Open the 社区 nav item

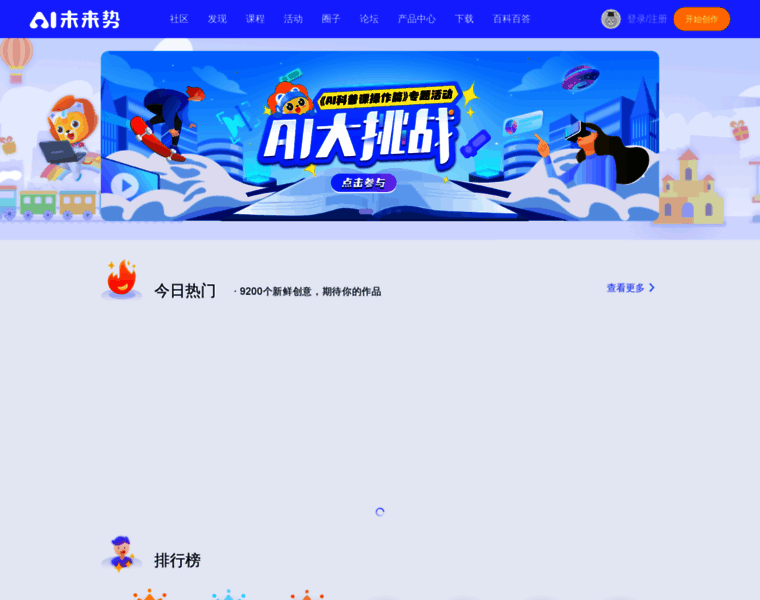[179, 19]
